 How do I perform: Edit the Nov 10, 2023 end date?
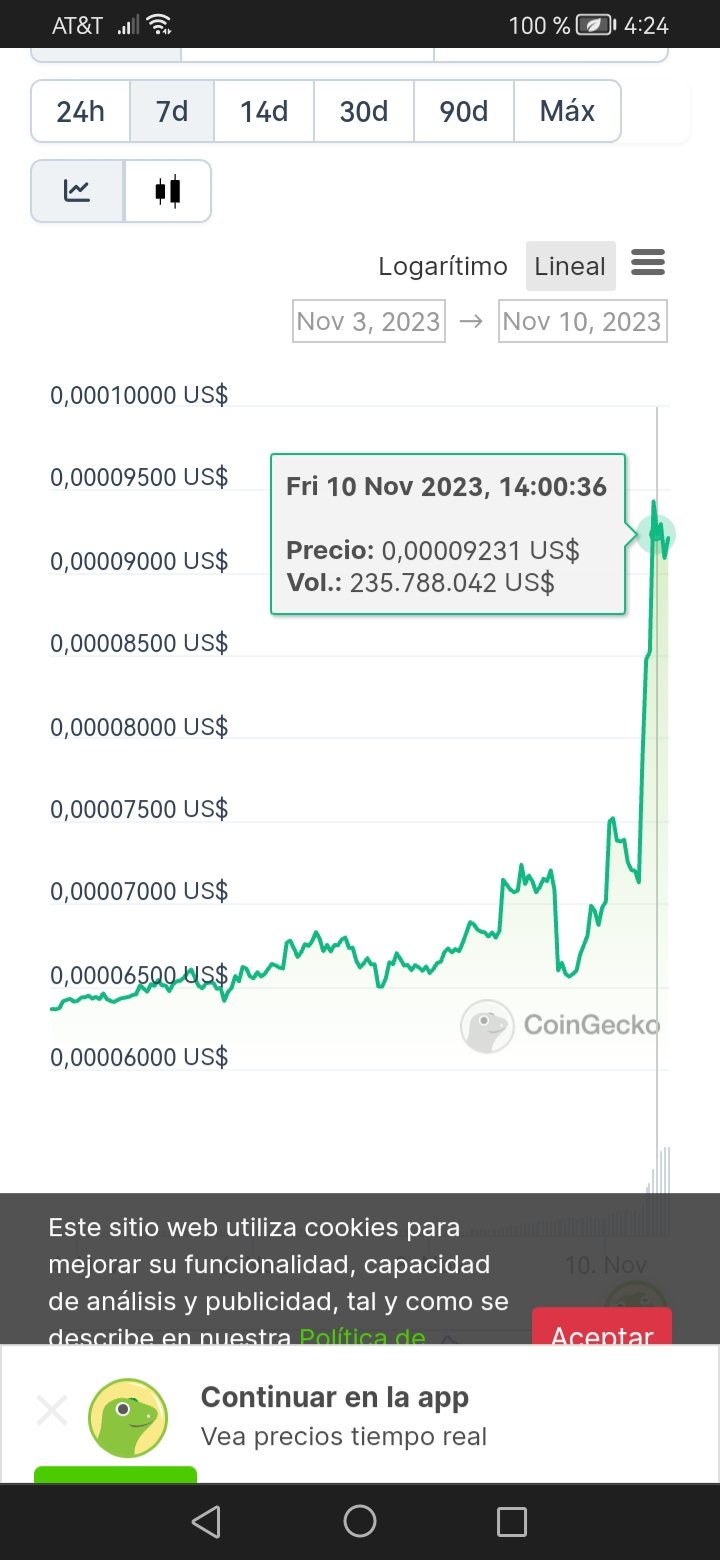tap(582, 321)
